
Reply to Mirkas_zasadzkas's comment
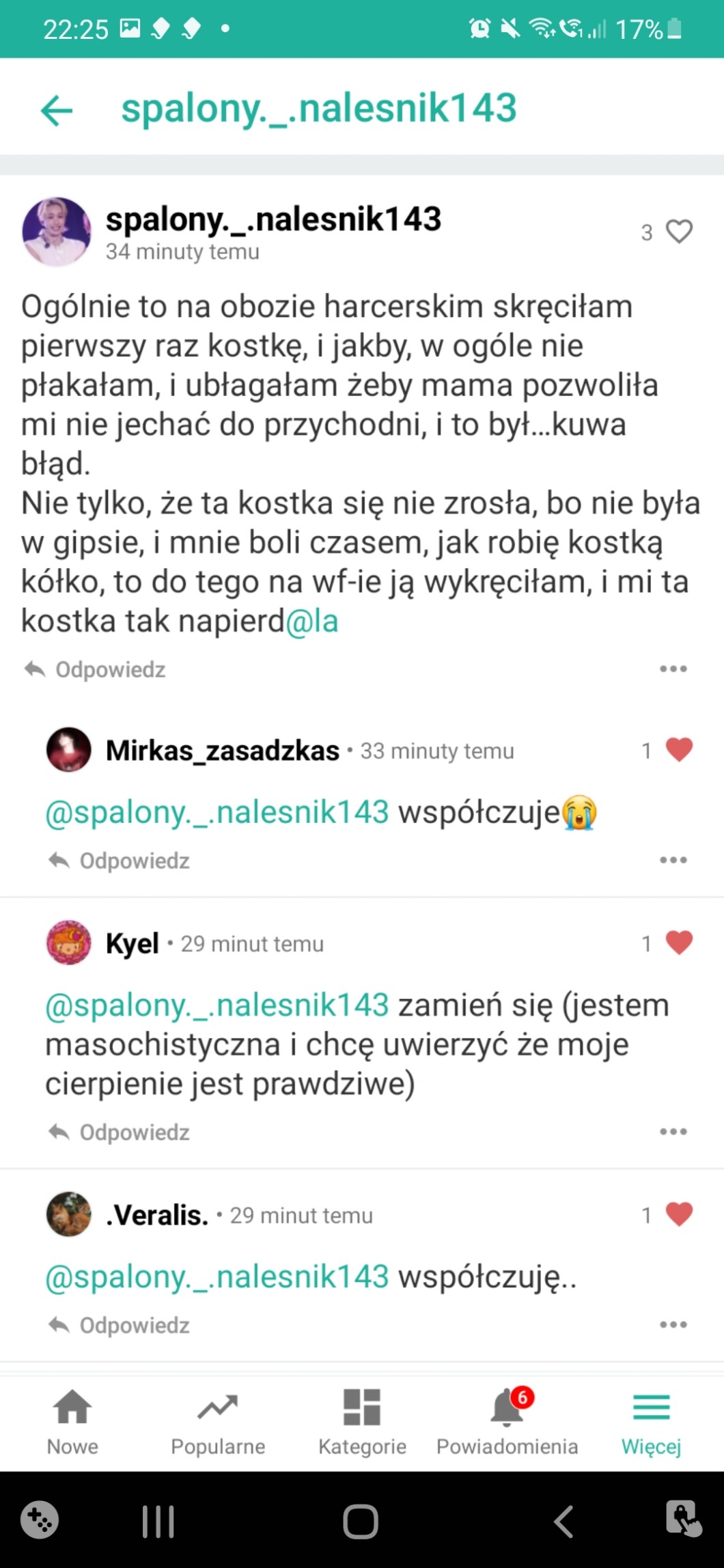pos(120,860)
